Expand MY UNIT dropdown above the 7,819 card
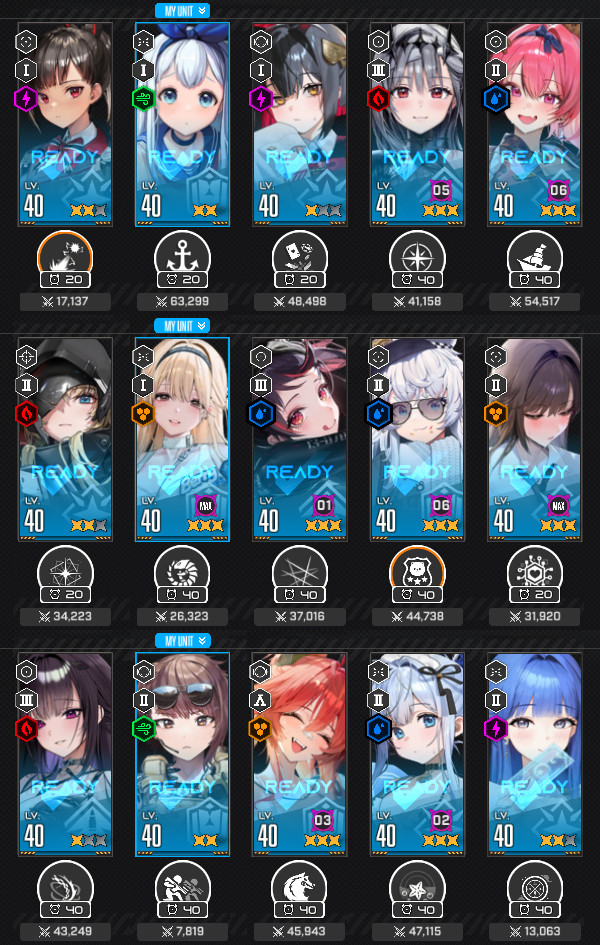The width and height of the screenshot is (600, 945). pyautogui.click(x=183, y=641)
